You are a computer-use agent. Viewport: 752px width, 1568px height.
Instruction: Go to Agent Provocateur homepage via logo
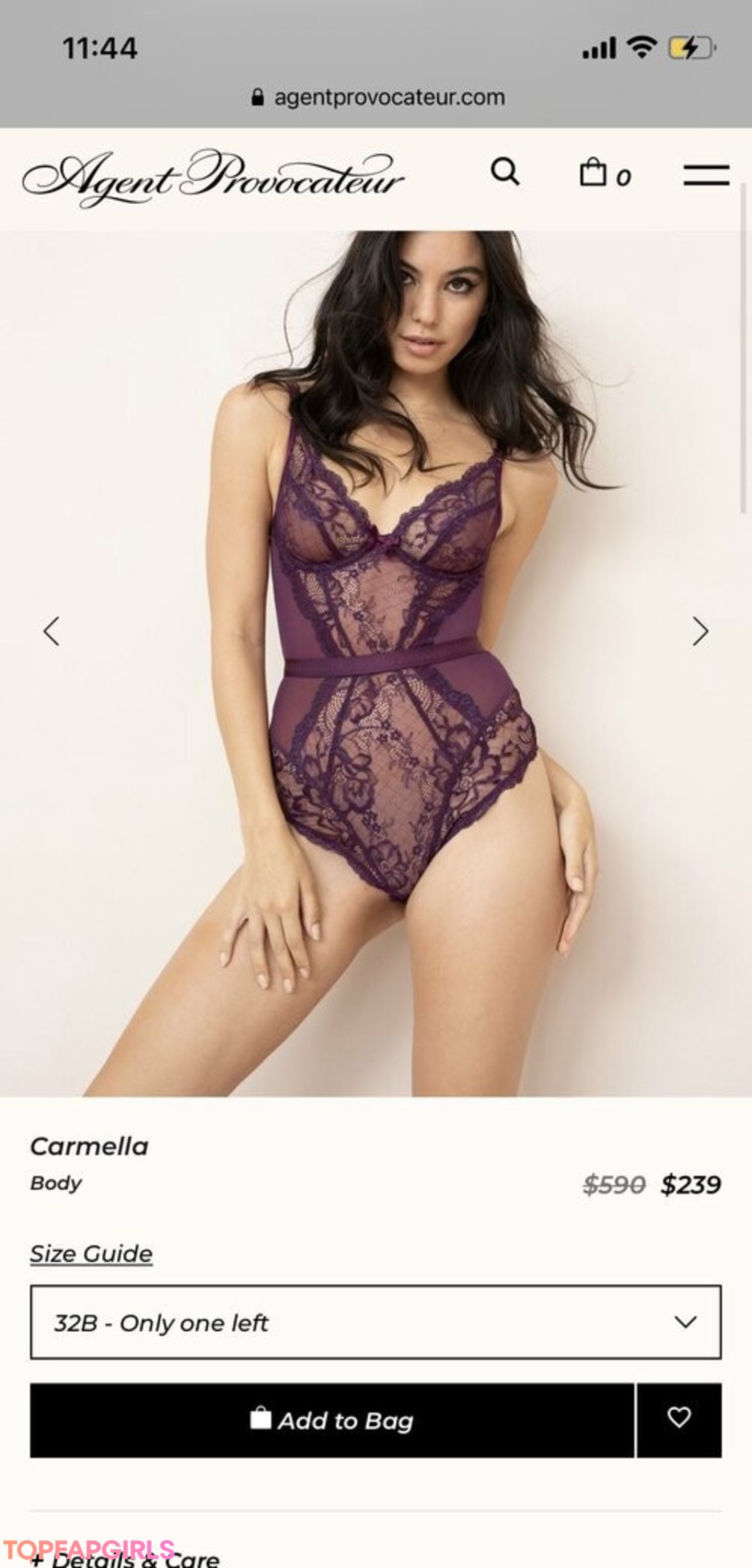[x=213, y=177]
